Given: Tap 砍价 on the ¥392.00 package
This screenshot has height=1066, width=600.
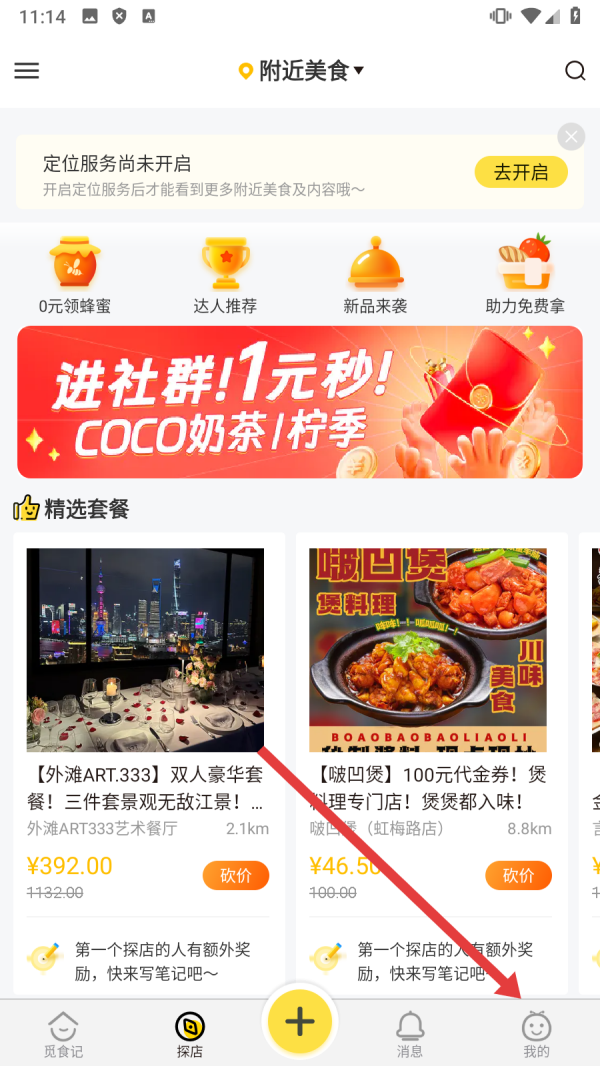Looking at the screenshot, I should [236, 876].
